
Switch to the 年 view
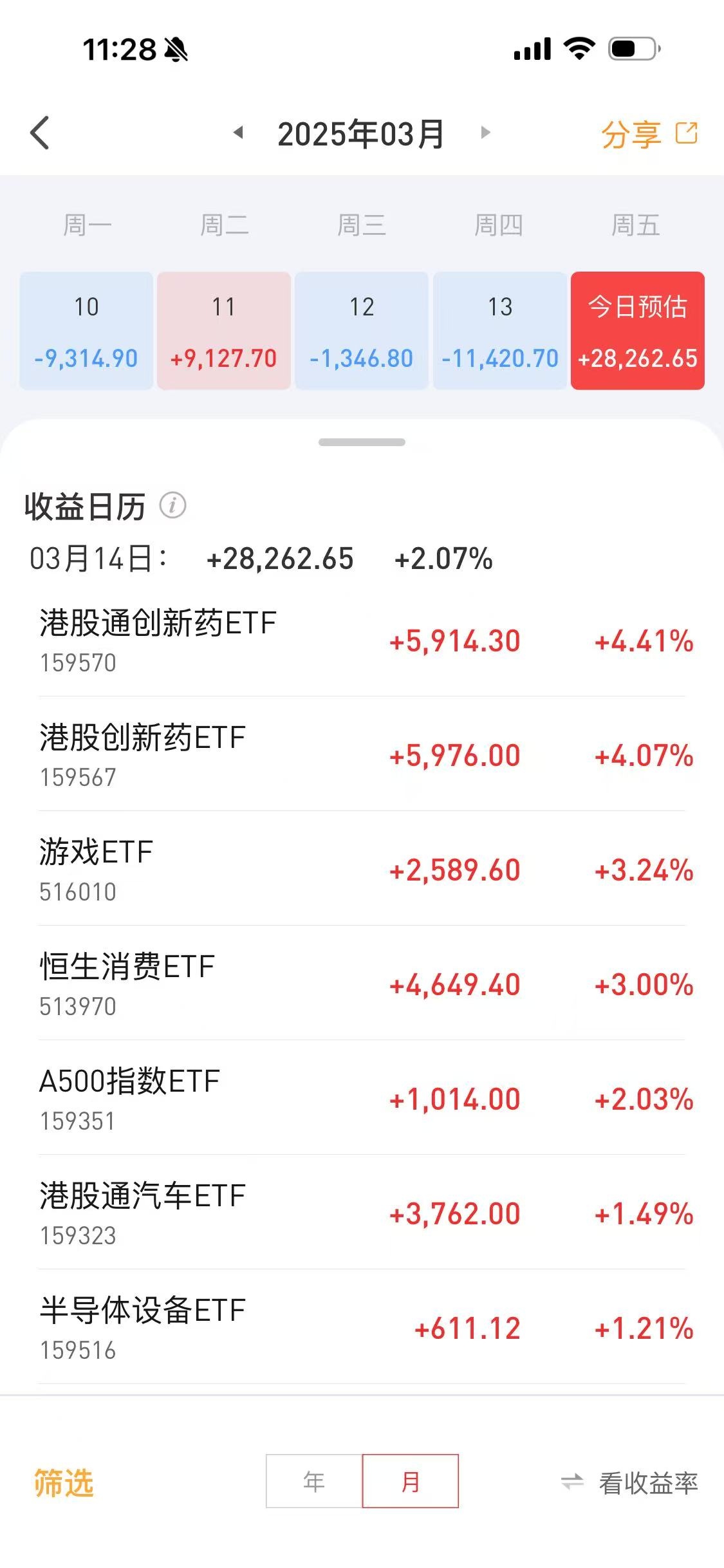point(314,1481)
